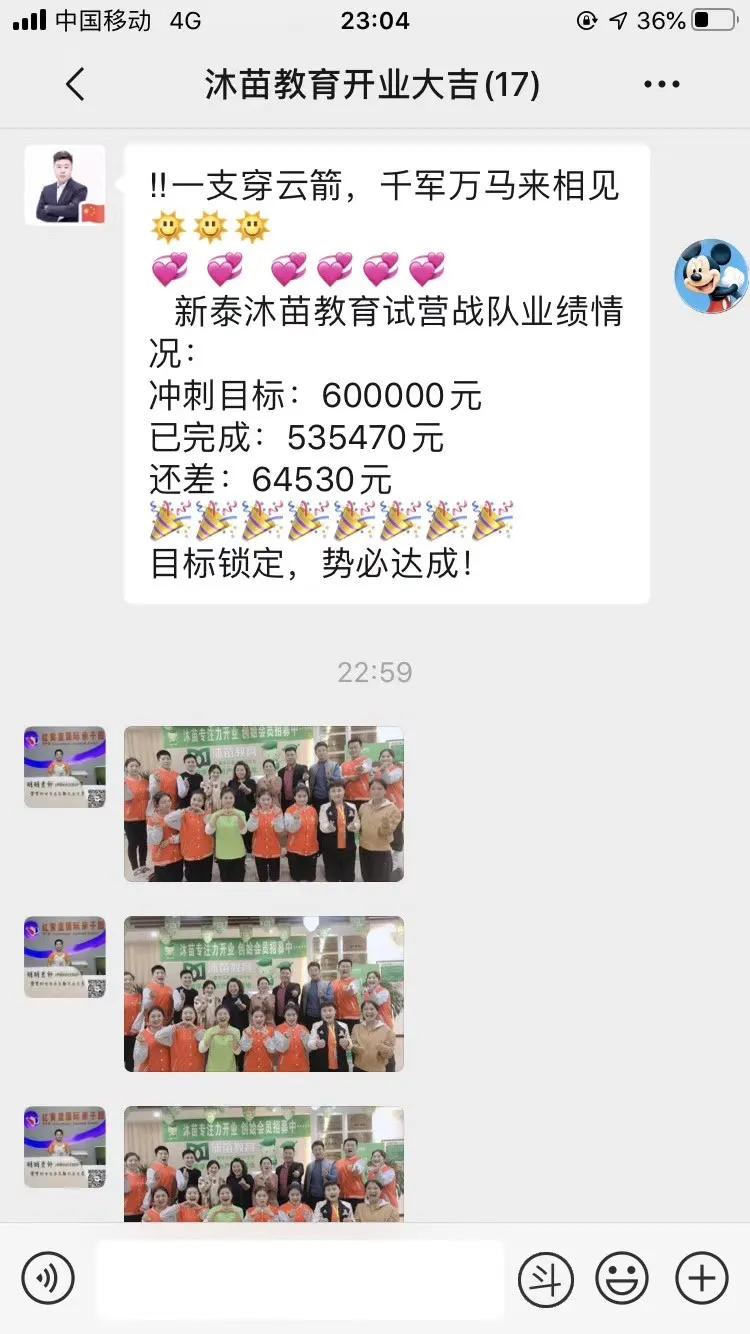Open the plus attachment menu
Viewport: 750px width, 1334px height.
click(702, 1278)
